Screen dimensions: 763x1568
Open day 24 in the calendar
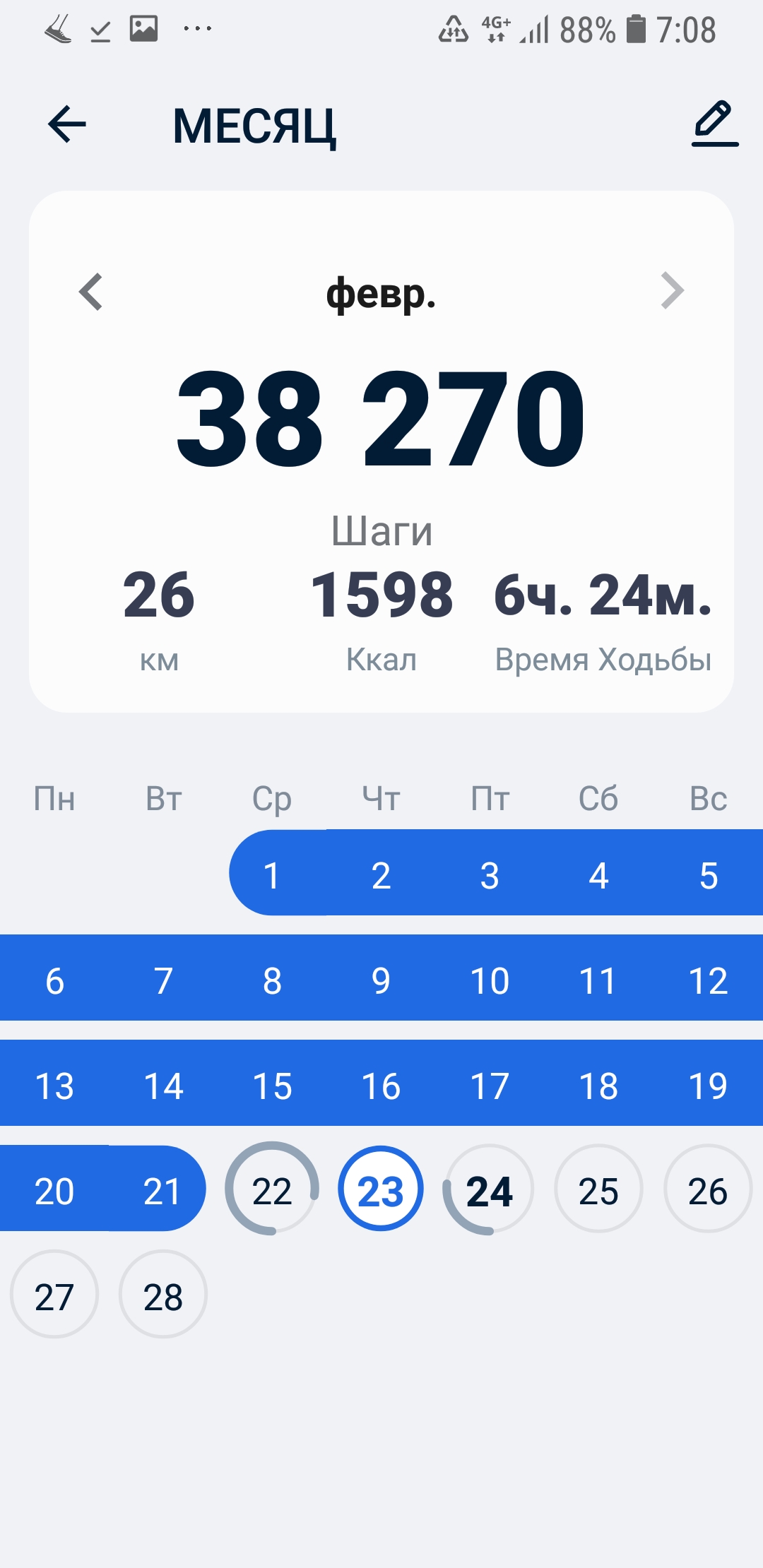(490, 1190)
